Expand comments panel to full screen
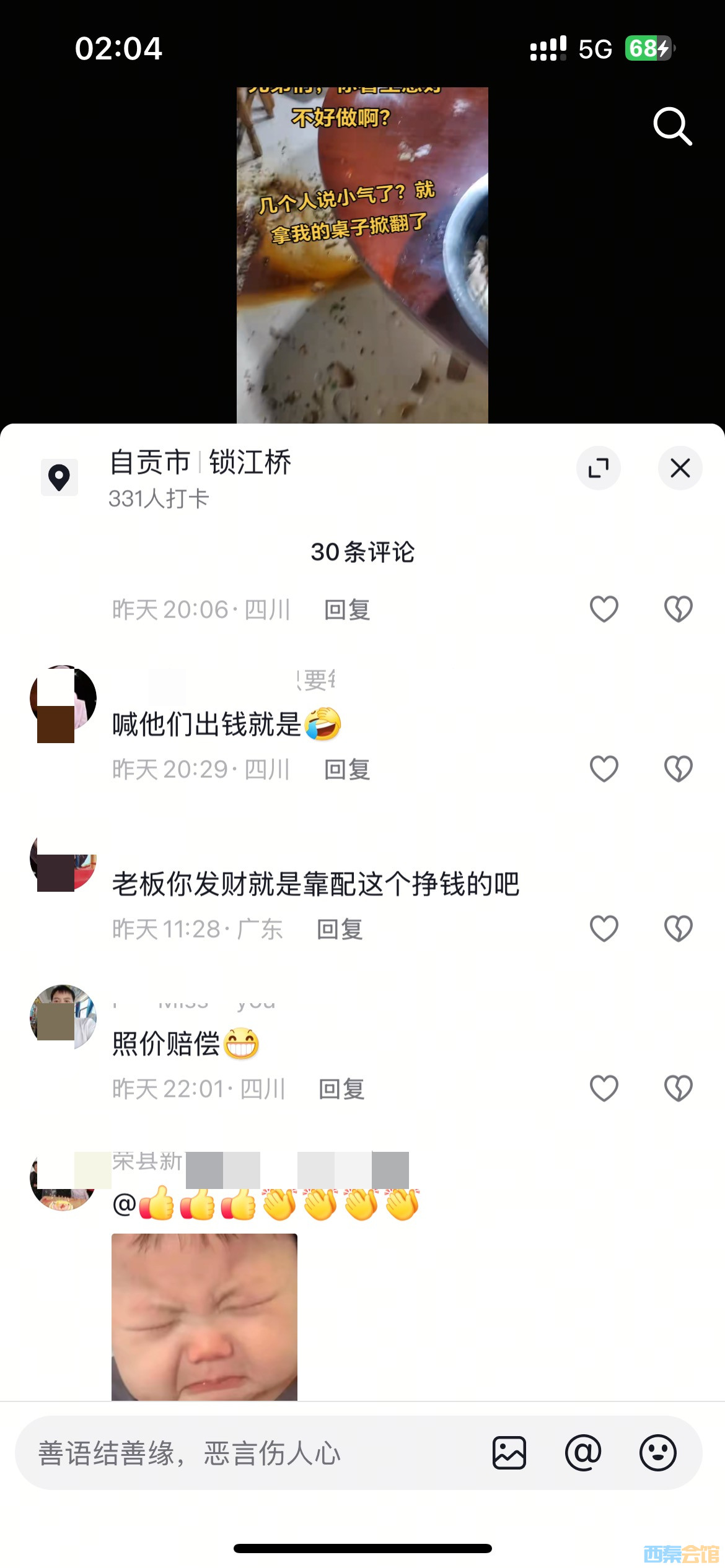The width and height of the screenshot is (725, 1568). (x=599, y=468)
